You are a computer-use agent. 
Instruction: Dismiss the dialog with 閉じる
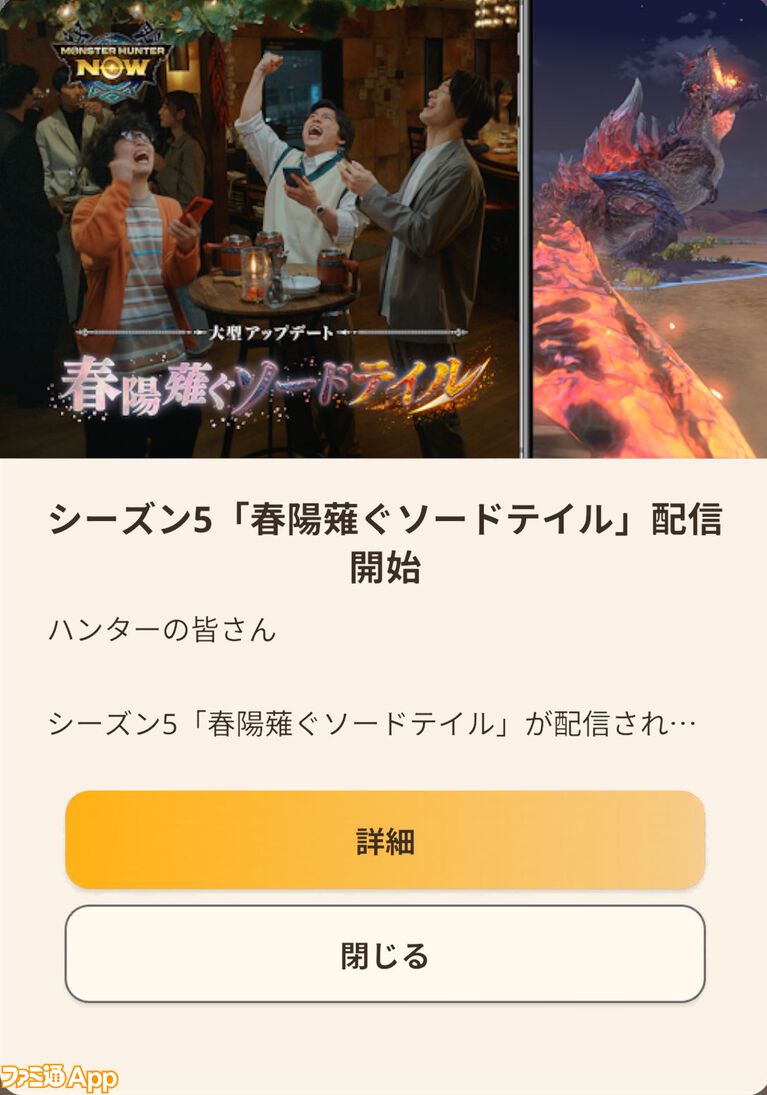click(x=385, y=955)
